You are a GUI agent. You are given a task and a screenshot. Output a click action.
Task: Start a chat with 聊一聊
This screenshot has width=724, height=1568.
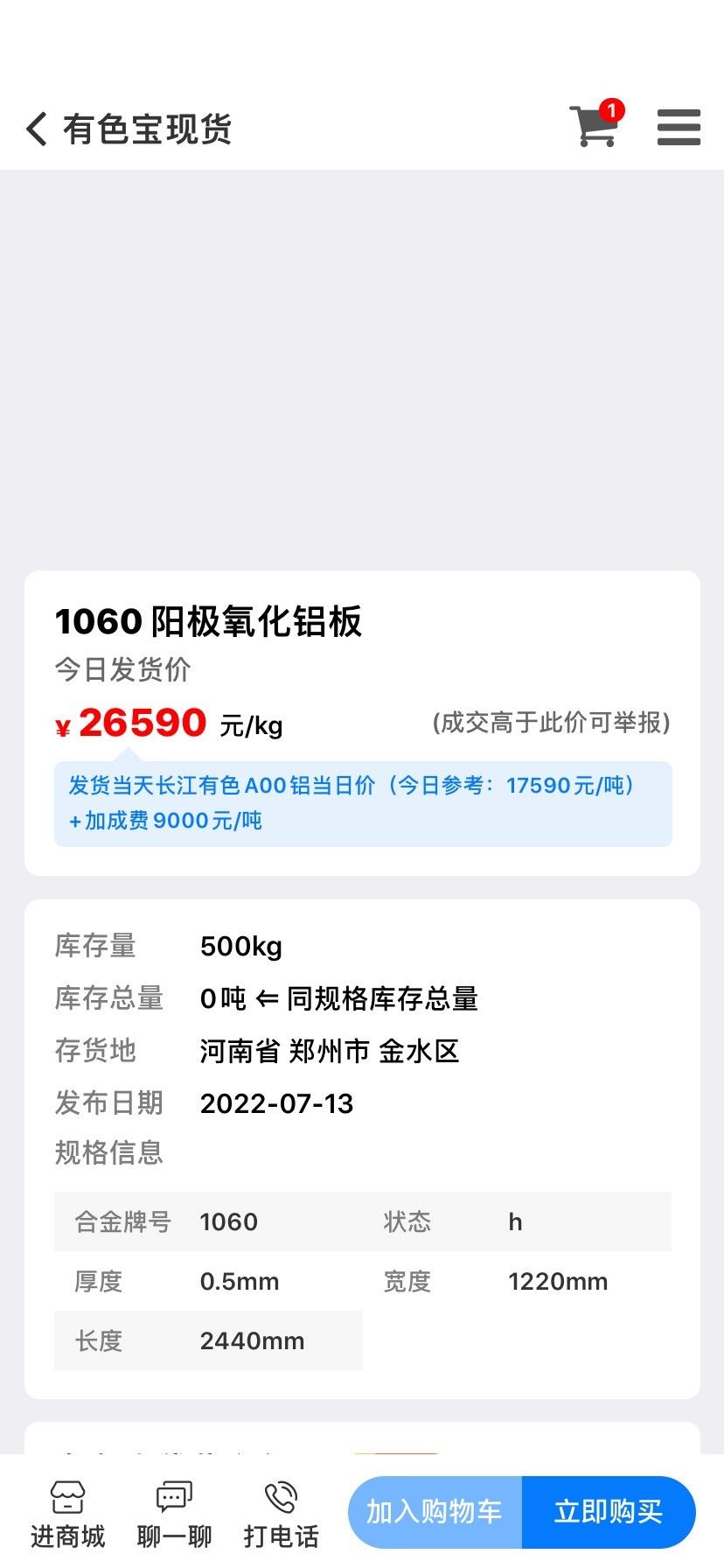[x=174, y=1514]
